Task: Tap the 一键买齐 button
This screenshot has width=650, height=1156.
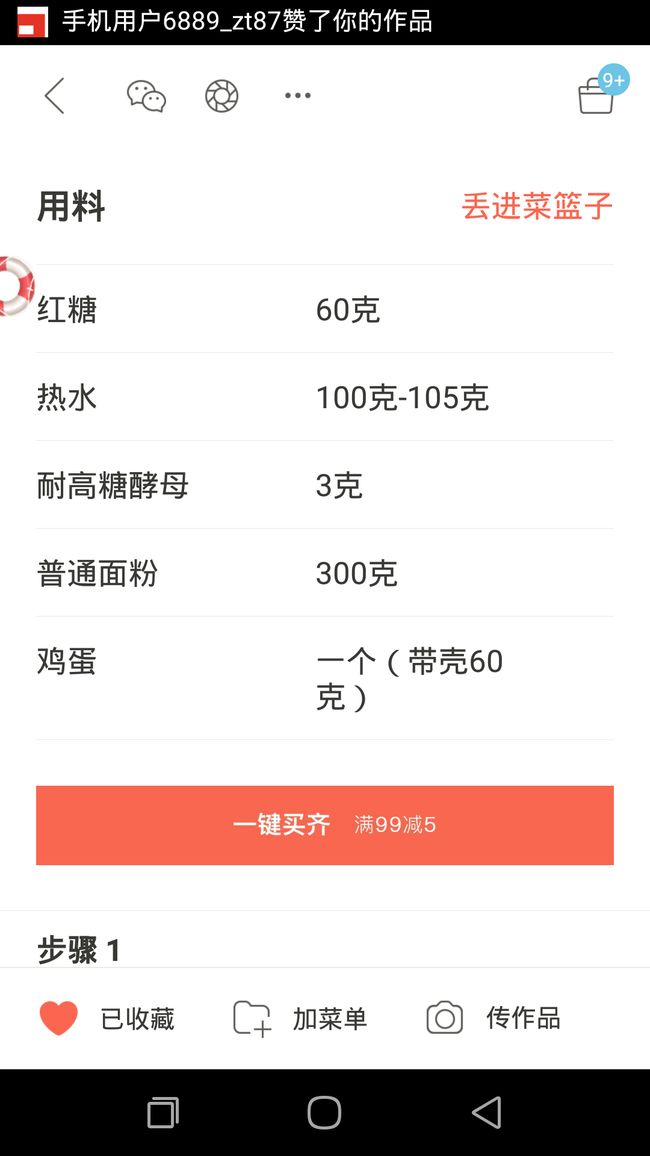Action: (x=325, y=825)
